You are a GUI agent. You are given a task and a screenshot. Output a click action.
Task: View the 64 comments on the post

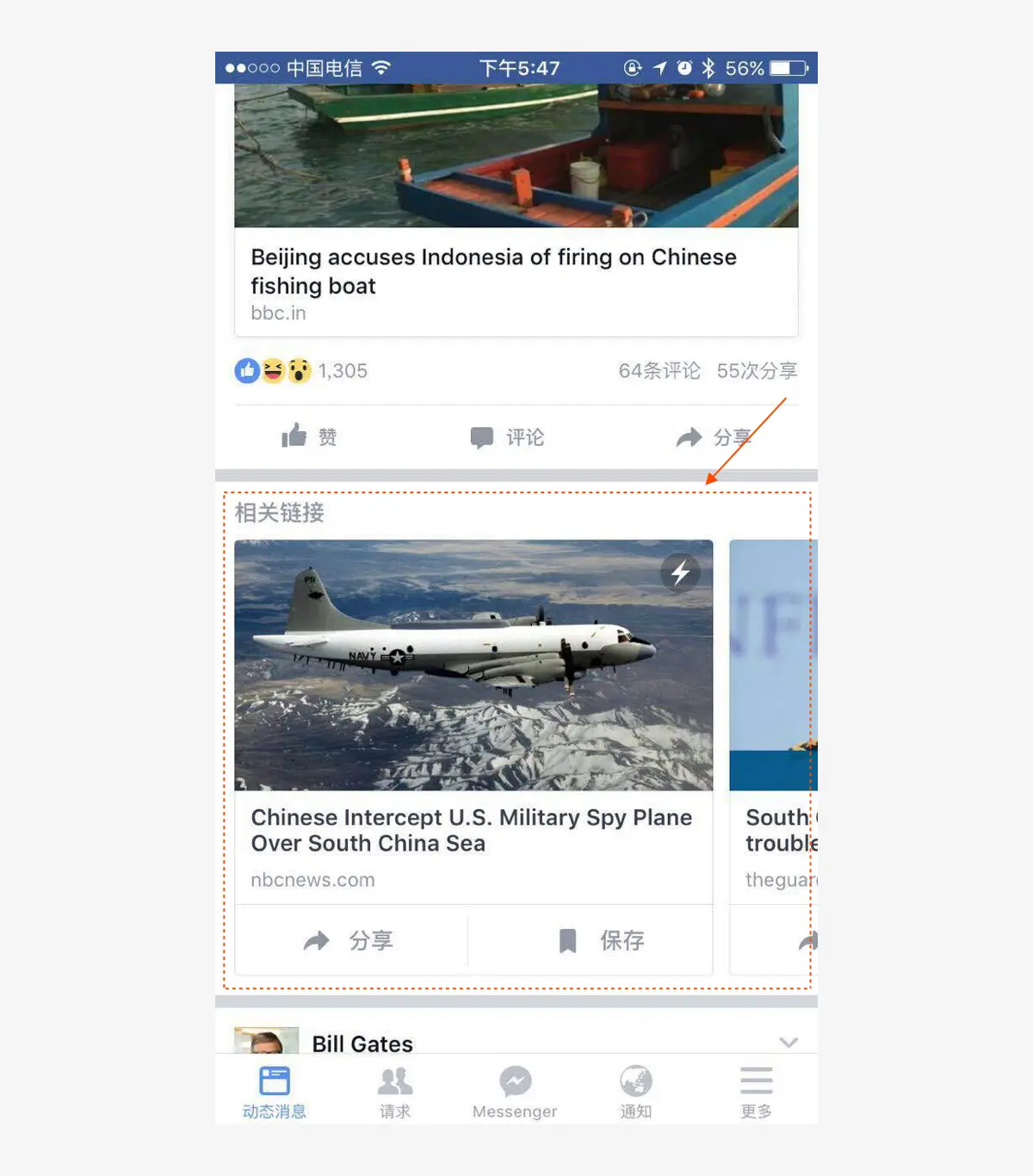point(659,371)
